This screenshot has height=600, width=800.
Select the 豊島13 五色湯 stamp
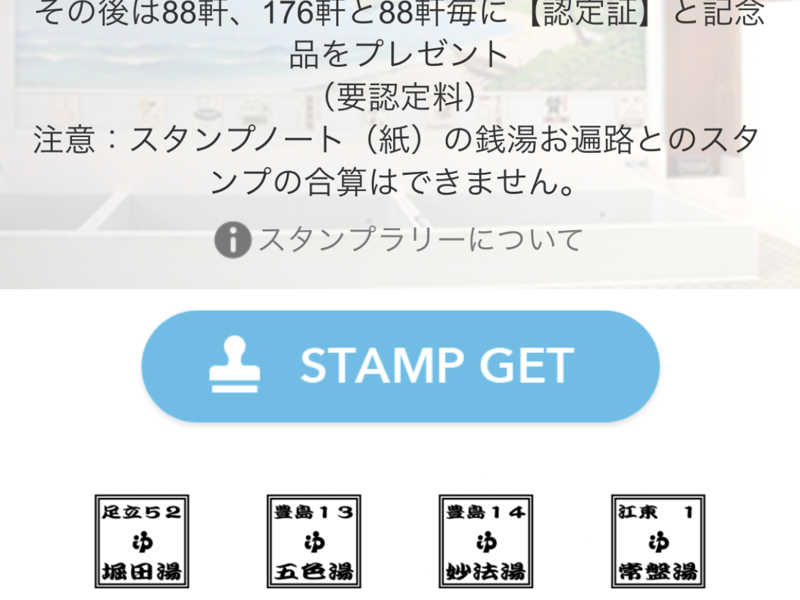coord(314,542)
